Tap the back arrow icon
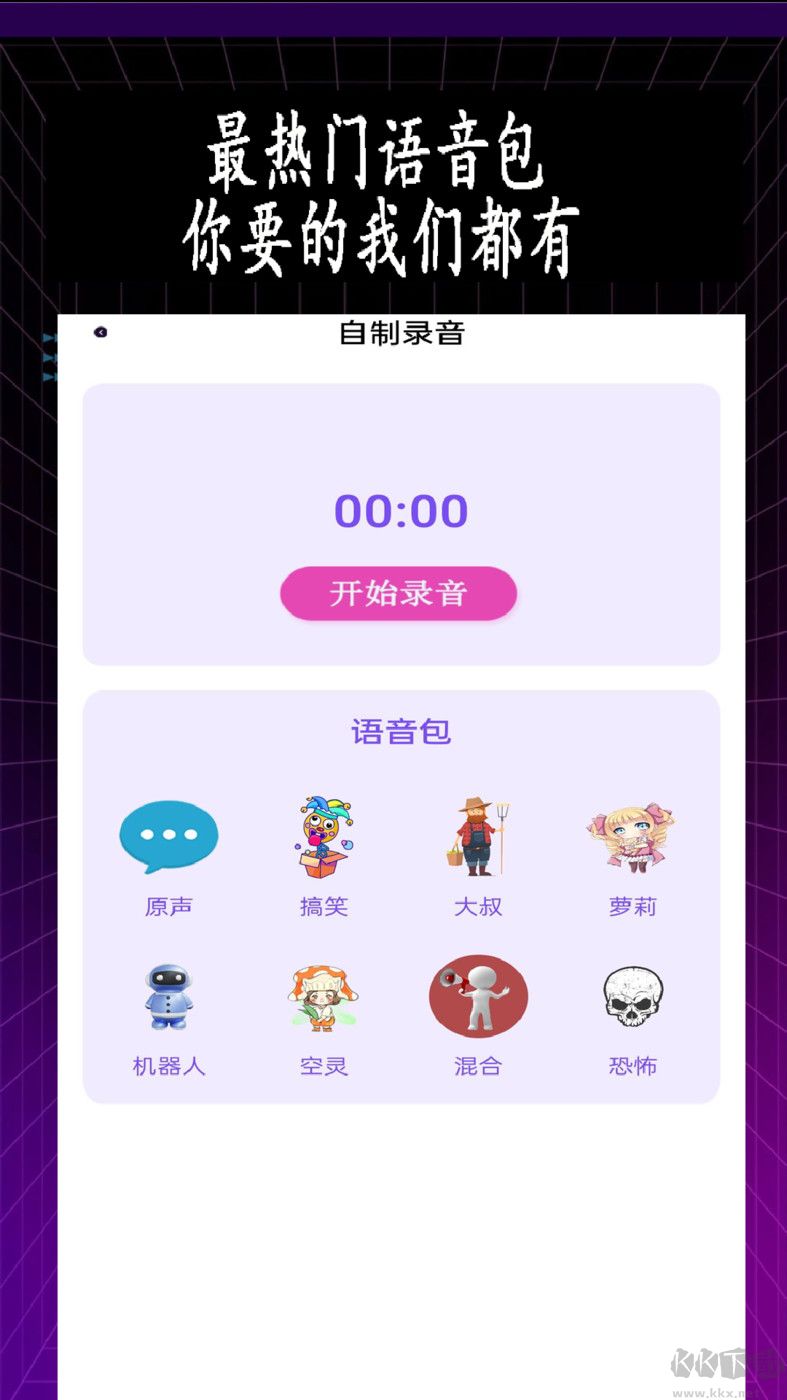 tap(100, 332)
